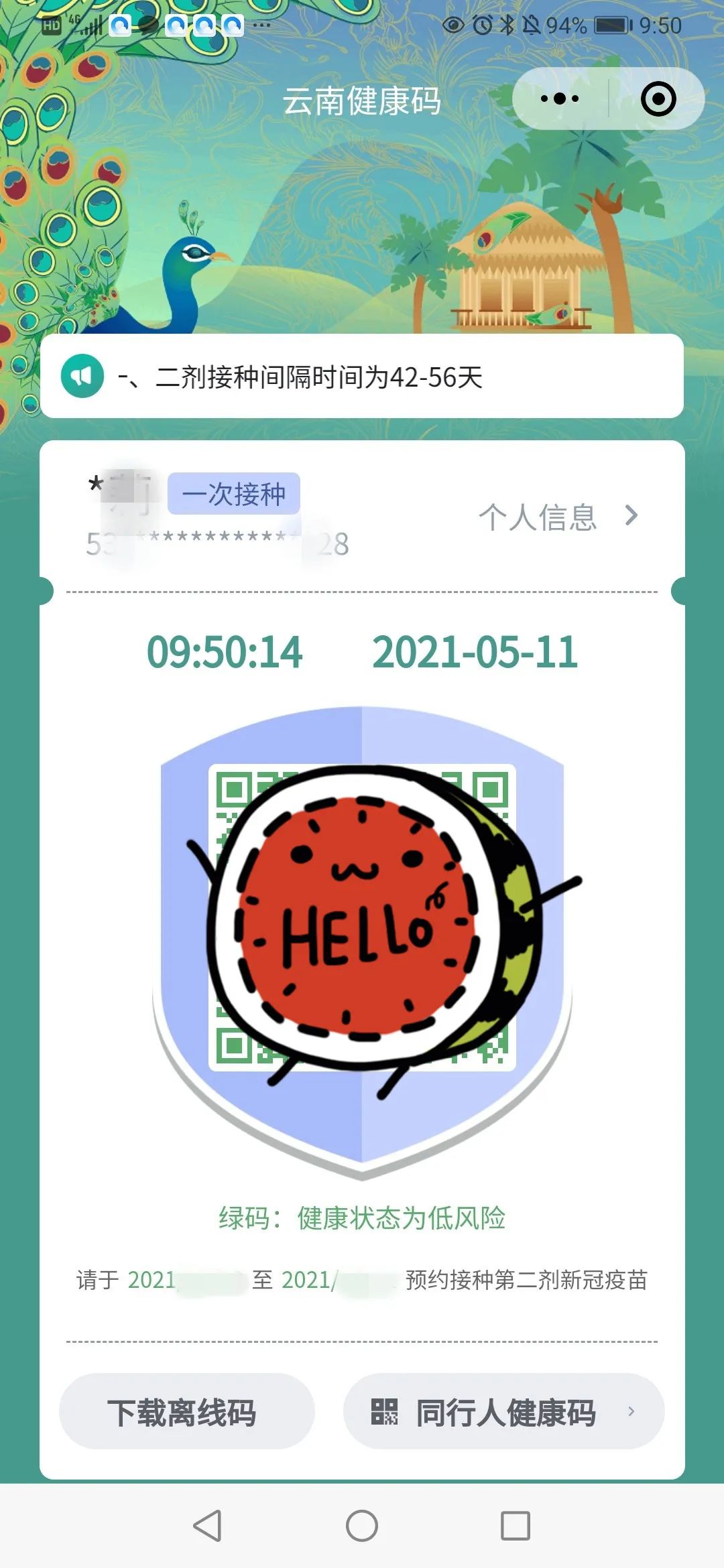Screen dimensions: 724x1568
Task: Open 同行人健康码 companion health code
Action: point(504,1412)
